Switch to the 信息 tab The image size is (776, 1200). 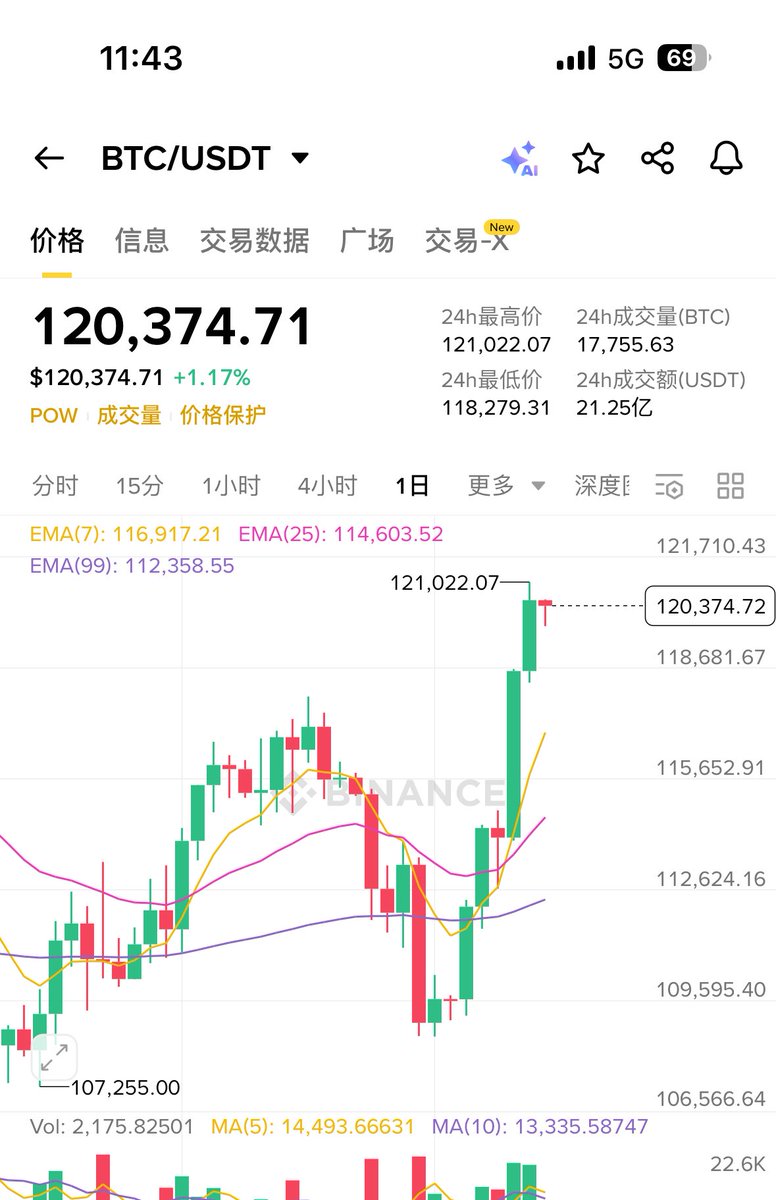pos(142,240)
